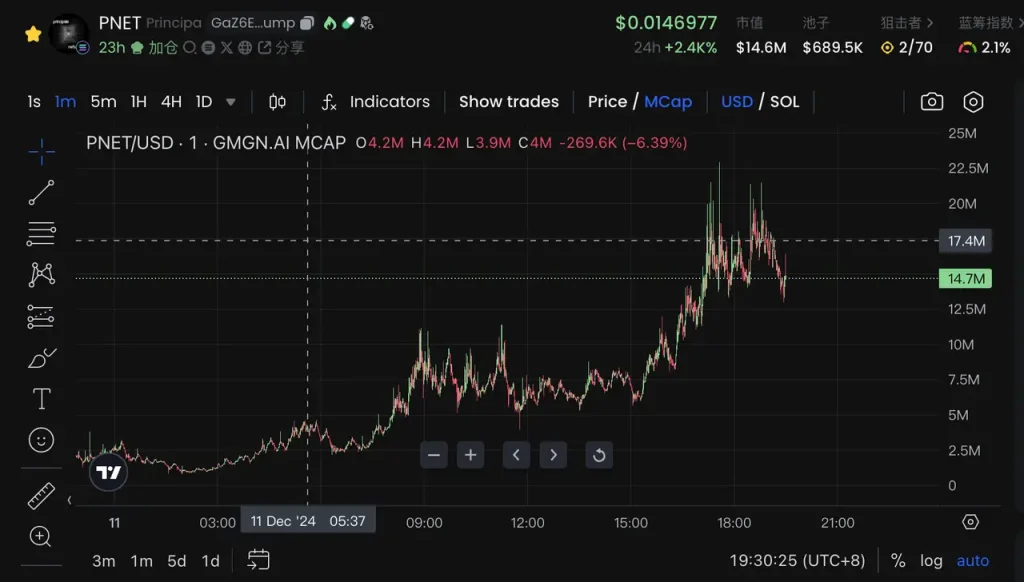The image size is (1024, 582).
Task: Change the chart currency to SOL
Action: [785, 101]
